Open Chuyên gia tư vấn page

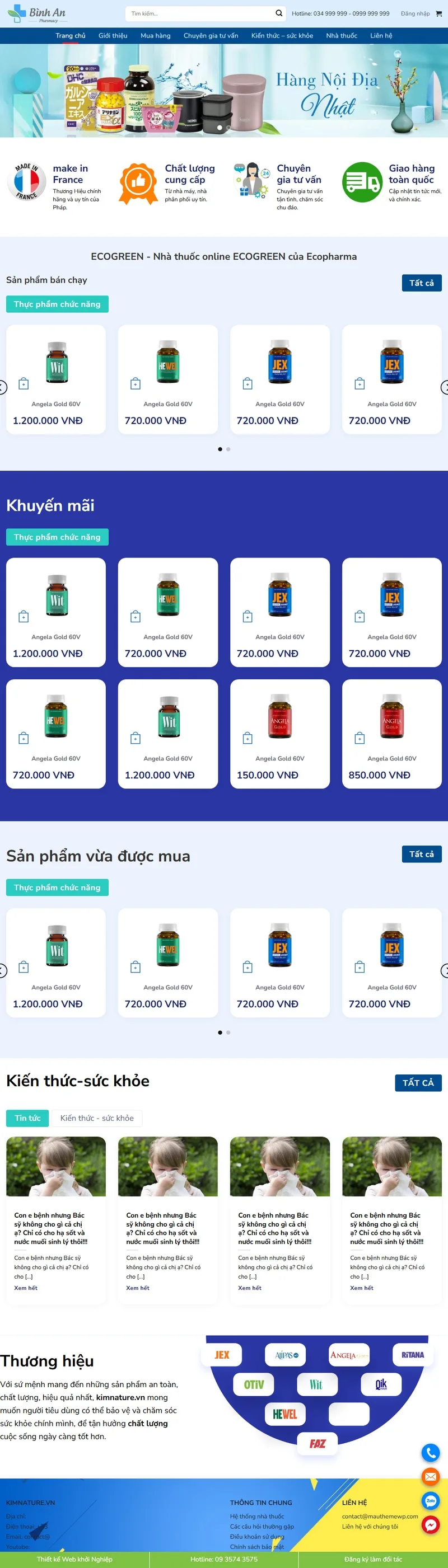[x=211, y=36]
